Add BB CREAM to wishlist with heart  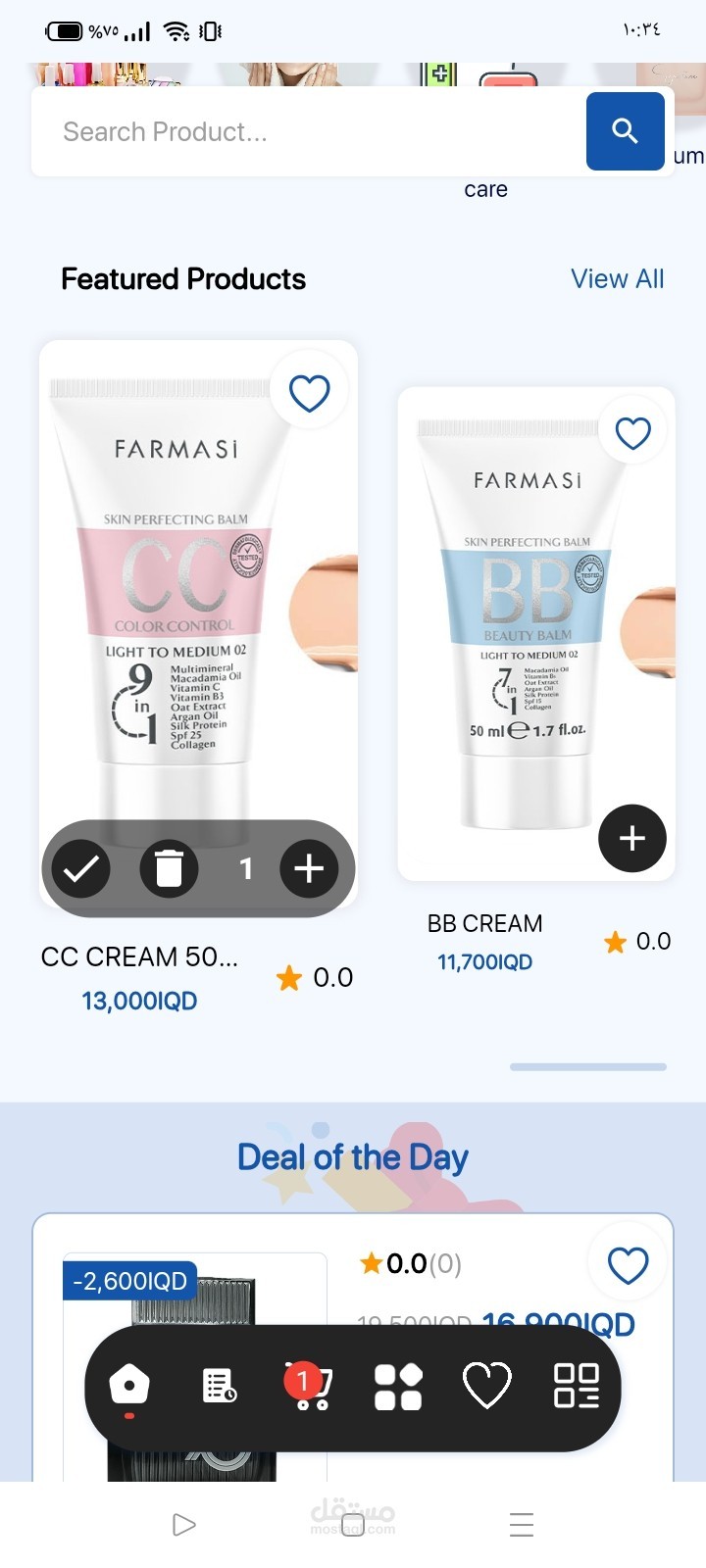[x=633, y=432]
